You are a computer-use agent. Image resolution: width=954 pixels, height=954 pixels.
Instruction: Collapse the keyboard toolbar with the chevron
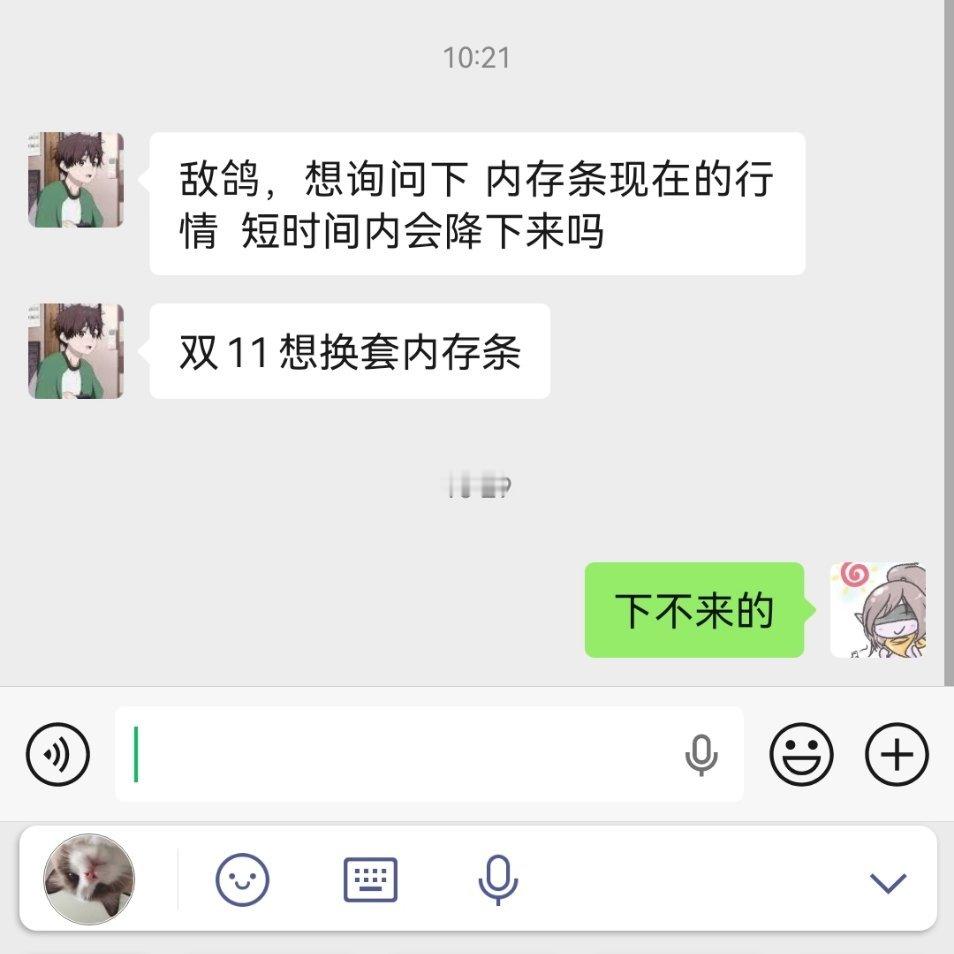tap(887, 882)
